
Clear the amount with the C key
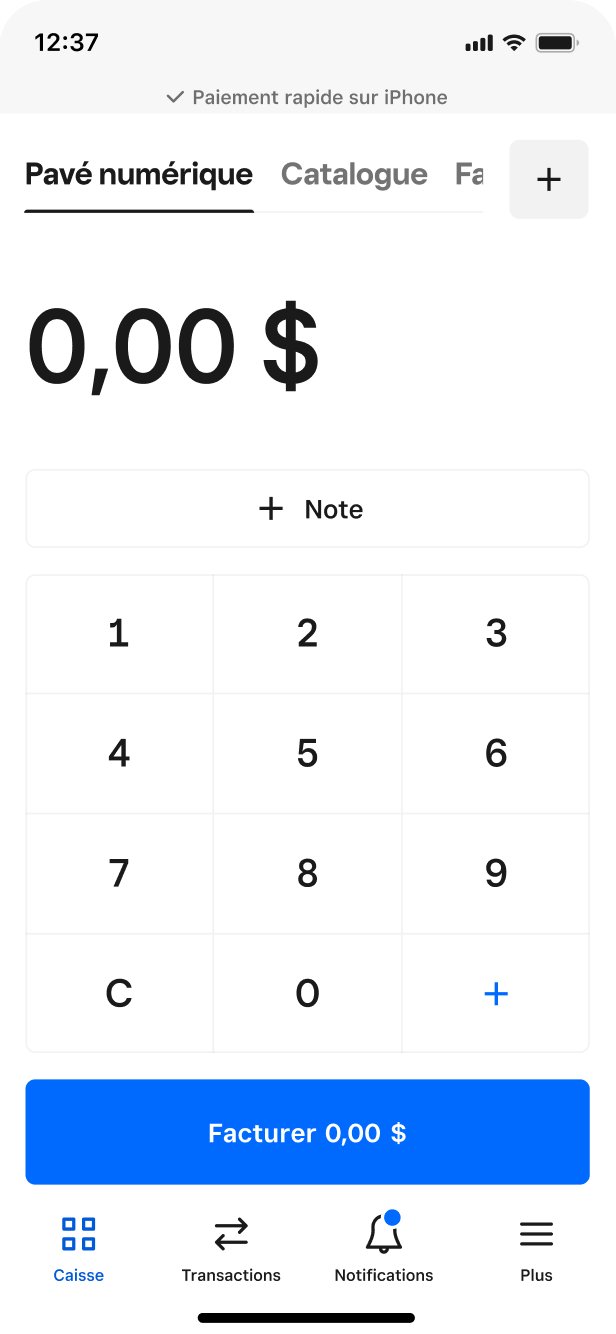[119, 993]
